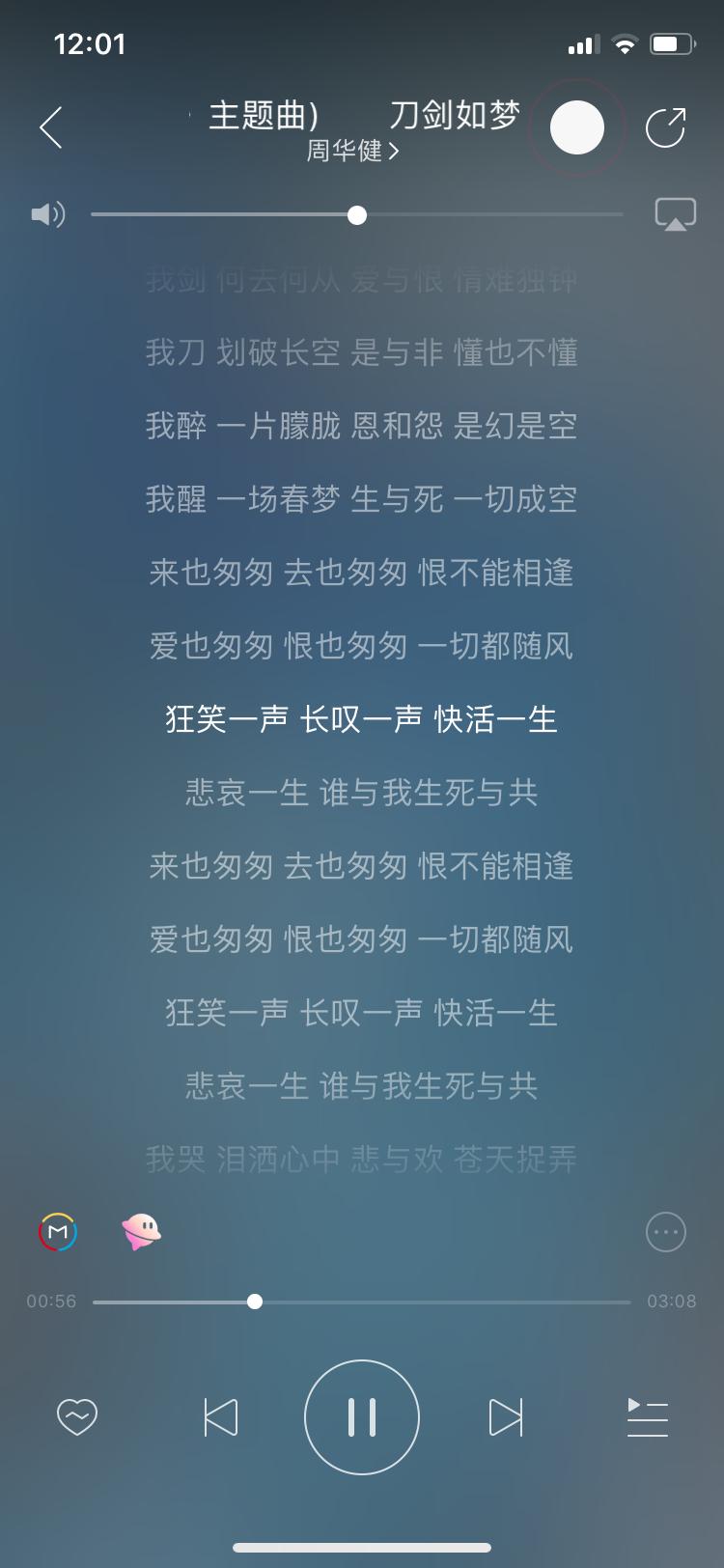
Task: Skip to next track
Action: click(505, 1417)
